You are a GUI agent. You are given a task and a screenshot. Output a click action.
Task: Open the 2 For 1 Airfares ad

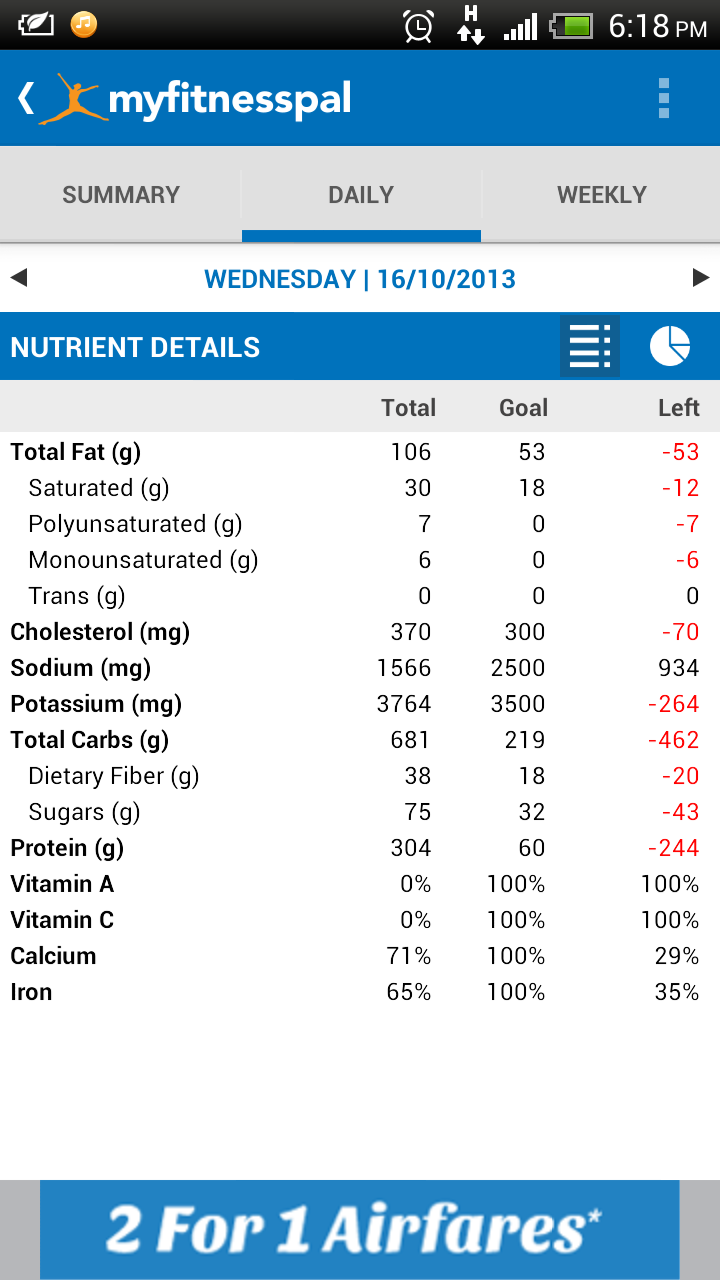[360, 1230]
